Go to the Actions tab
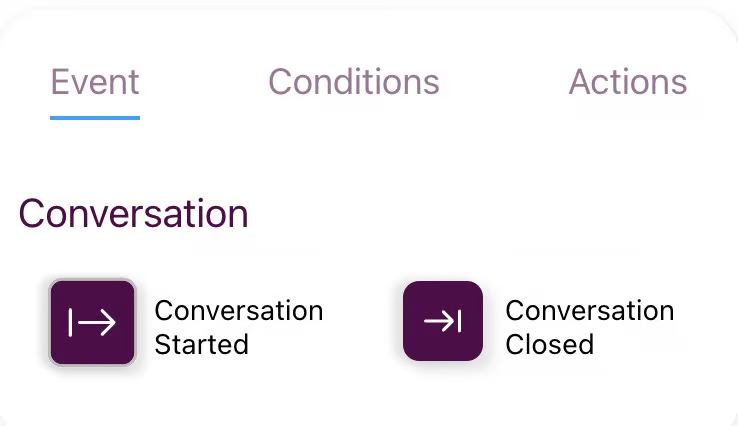The width and height of the screenshot is (738, 426). click(628, 82)
